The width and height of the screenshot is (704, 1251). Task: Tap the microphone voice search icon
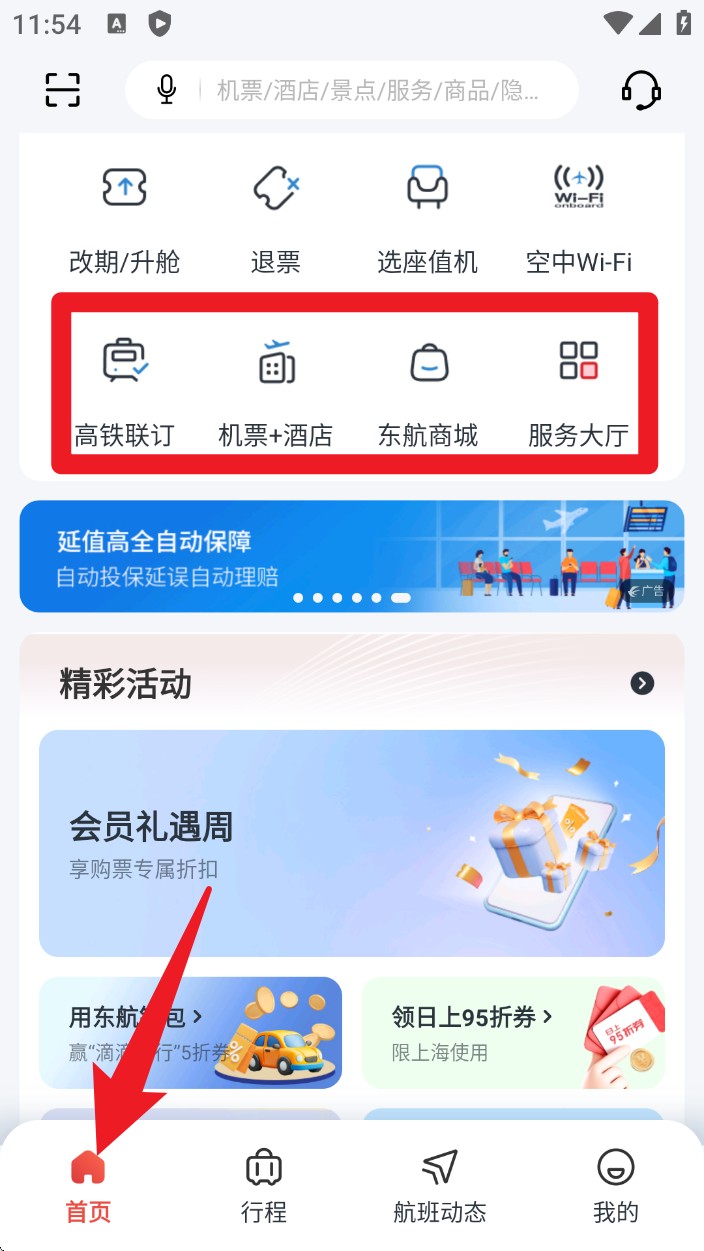click(x=167, y=90)
